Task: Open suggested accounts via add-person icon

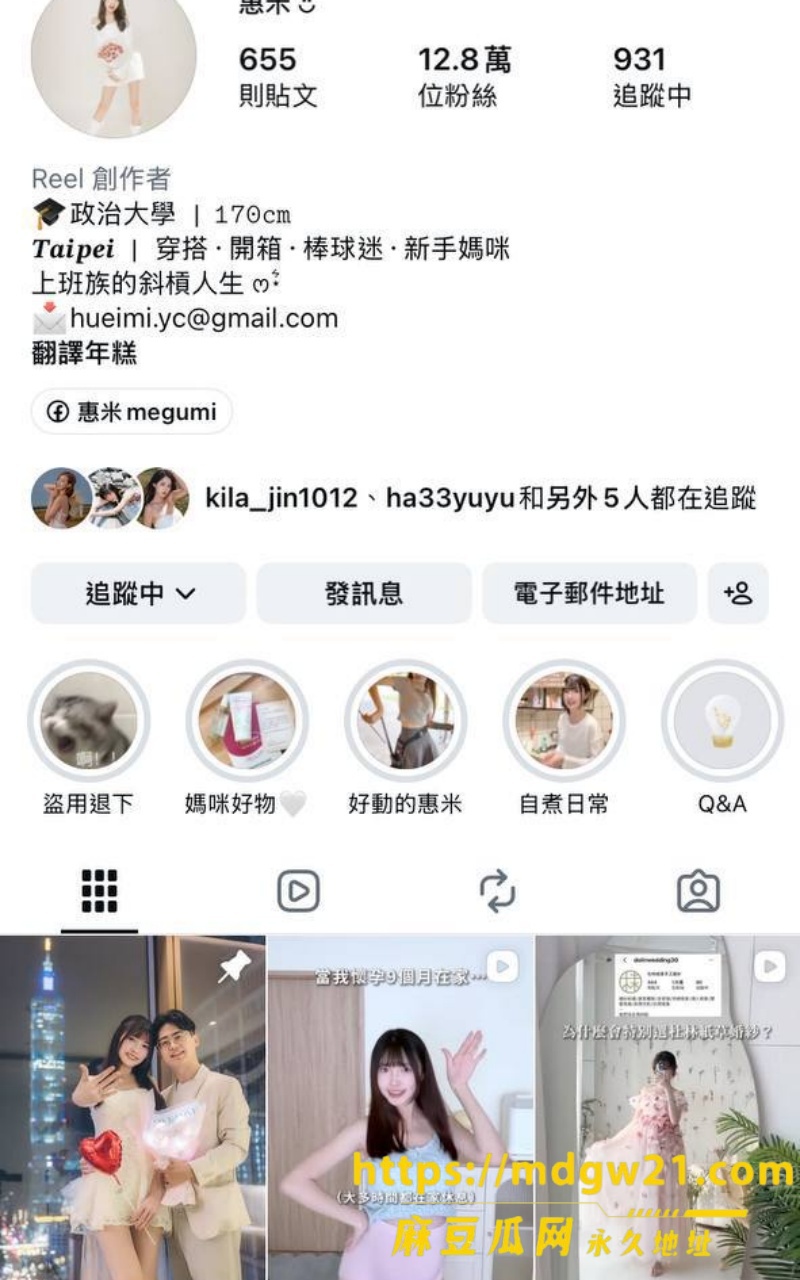Action: [x=738, y=593]
